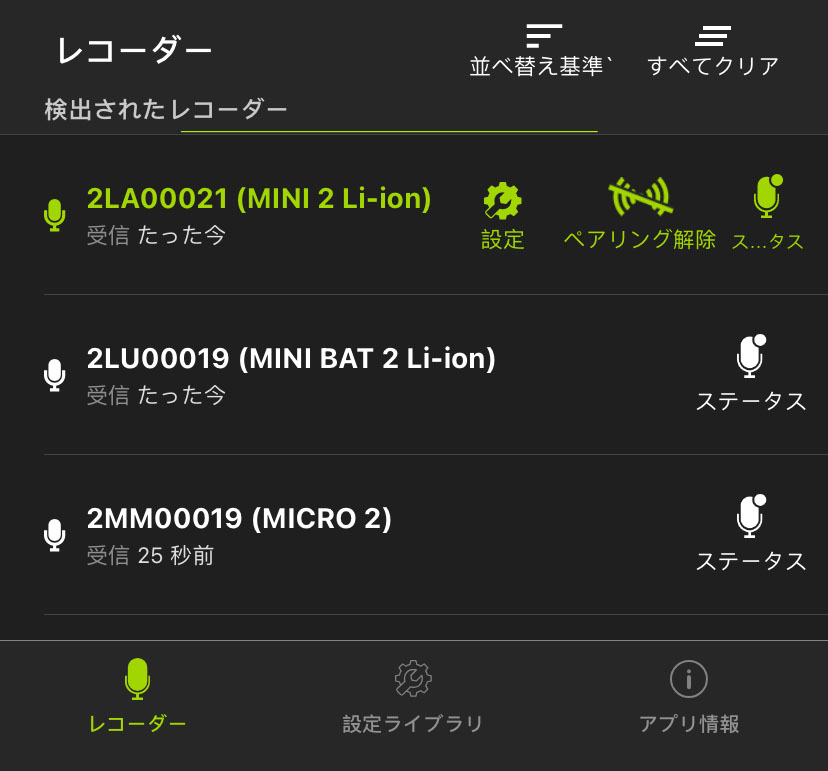The width and height of the screenshot is (828, 771).
Task: Open 設定 for 2LA00021 recorder
Action: coord(502,215)
